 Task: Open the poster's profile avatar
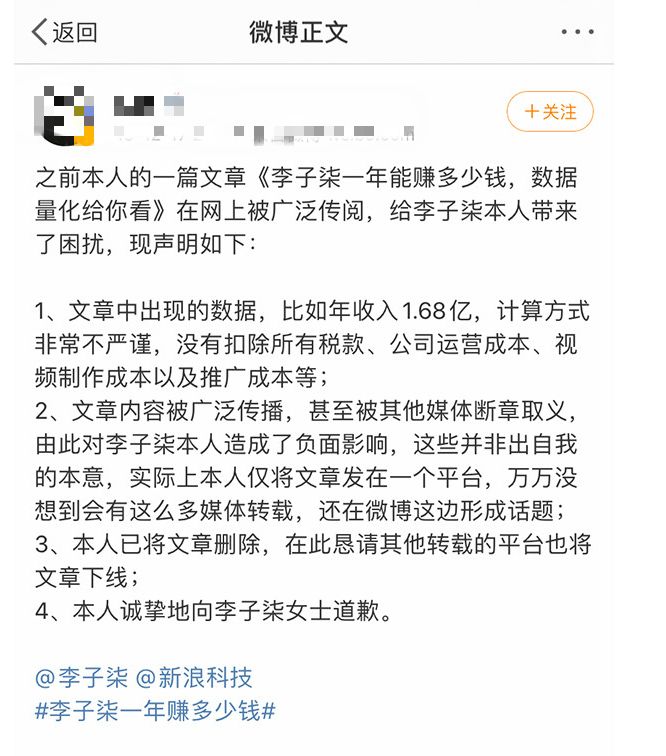coord(64,116)
